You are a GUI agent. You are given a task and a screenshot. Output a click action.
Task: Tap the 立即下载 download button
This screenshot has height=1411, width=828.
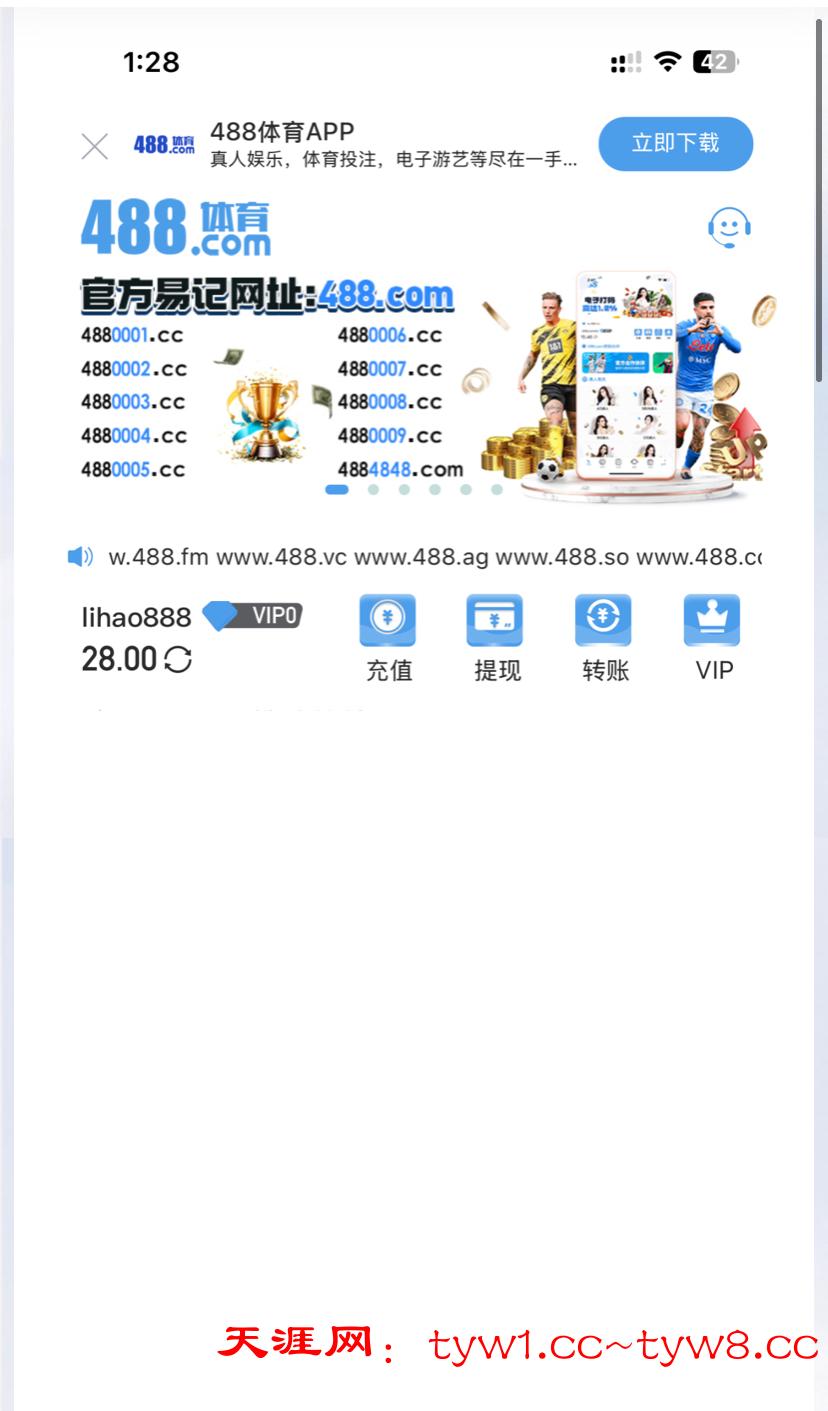[x=675, y=144]
